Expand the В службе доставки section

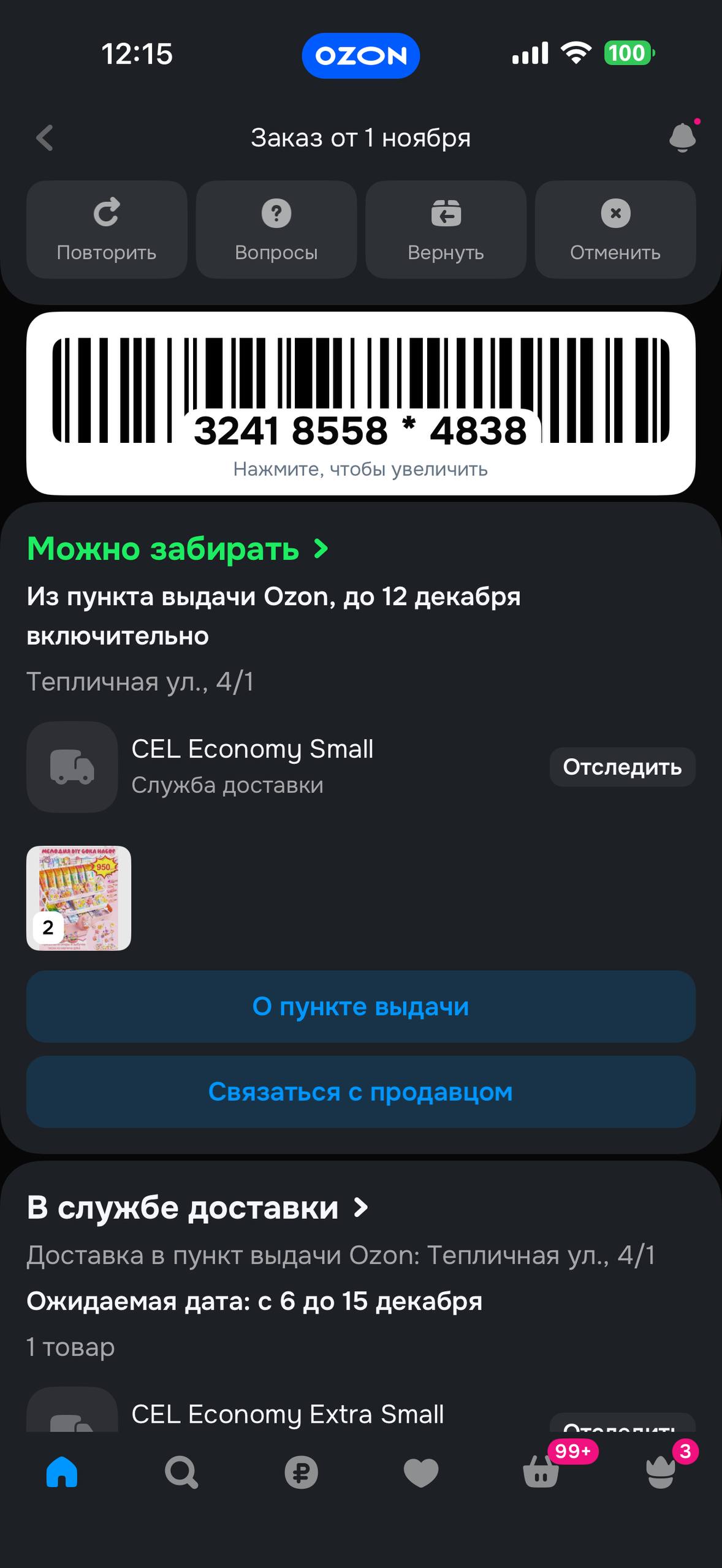197,1208
